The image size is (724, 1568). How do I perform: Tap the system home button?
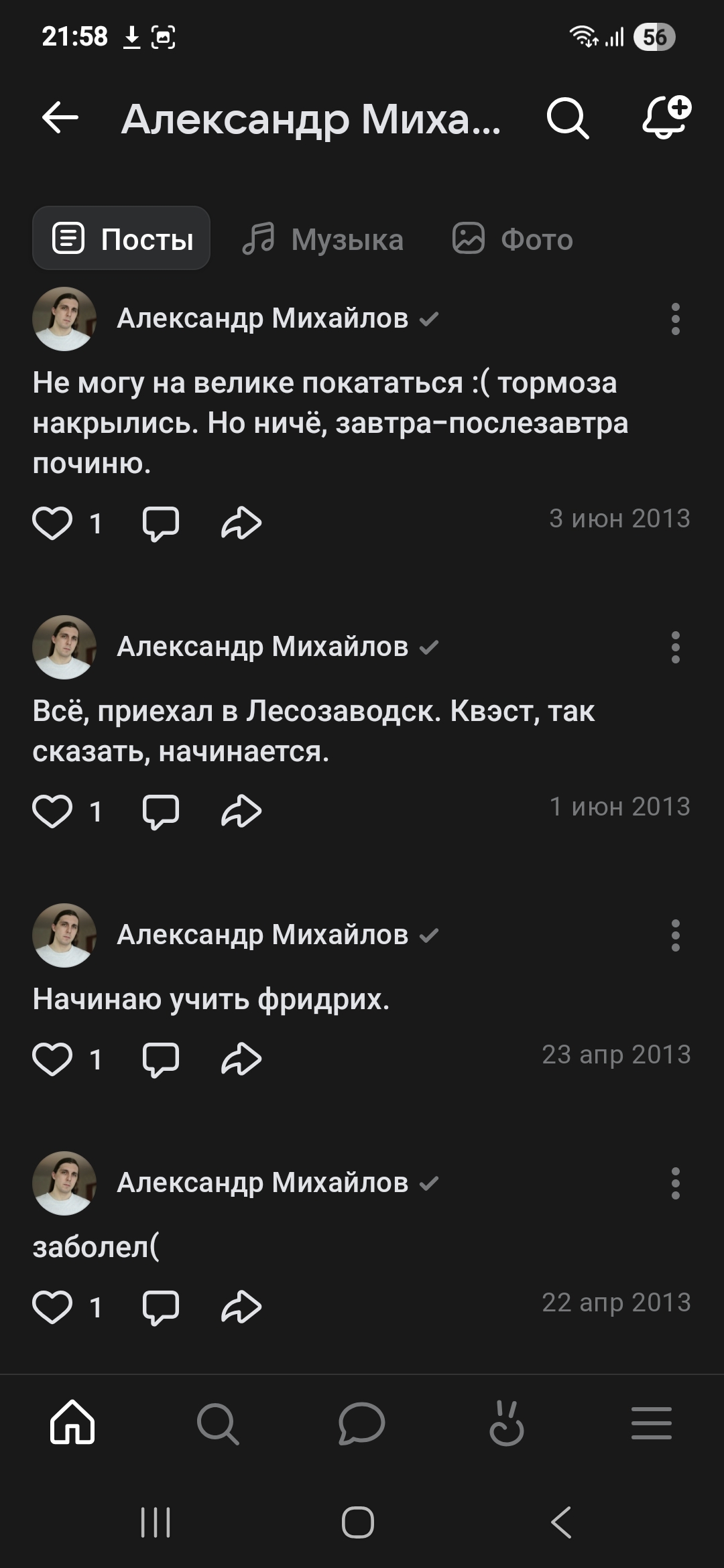358,1522
